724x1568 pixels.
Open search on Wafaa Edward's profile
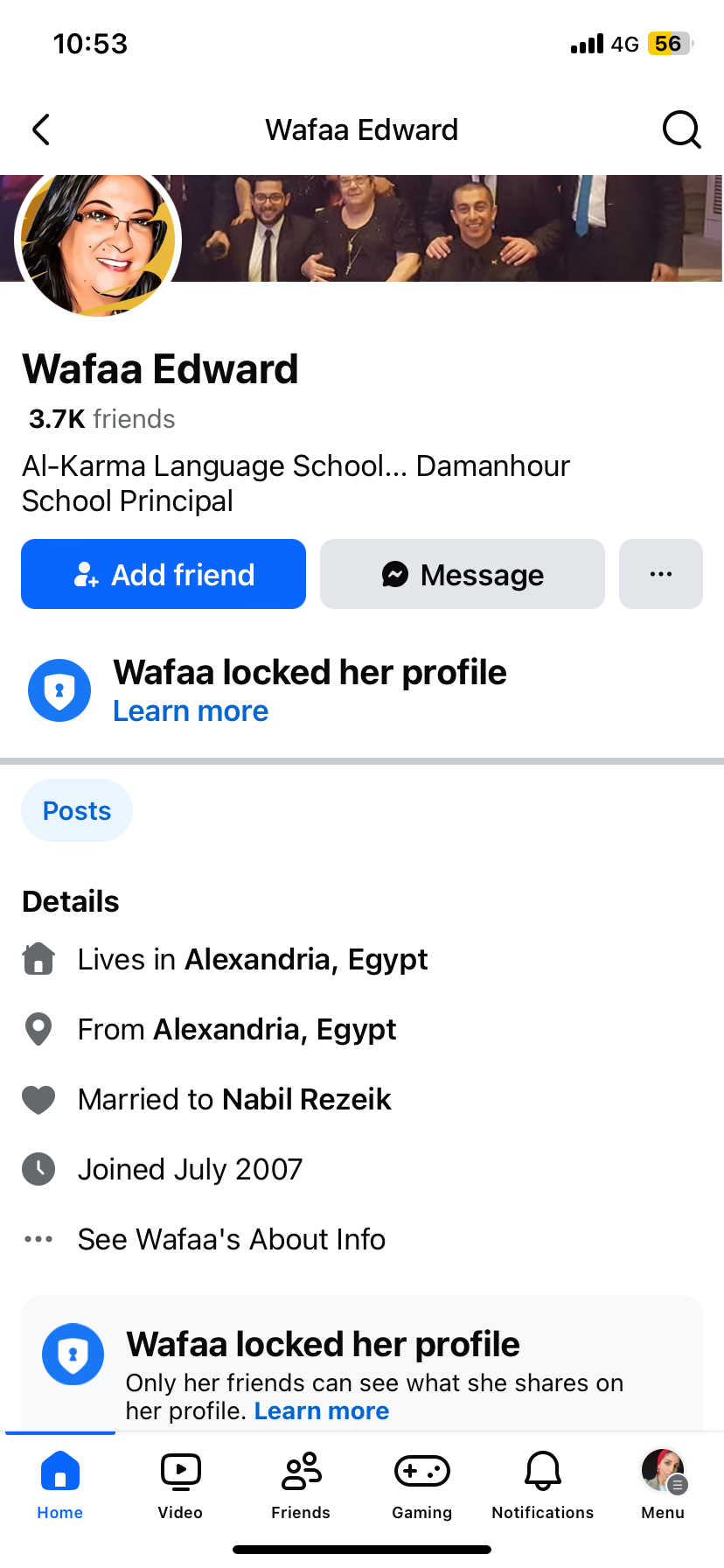coord(681,129)
